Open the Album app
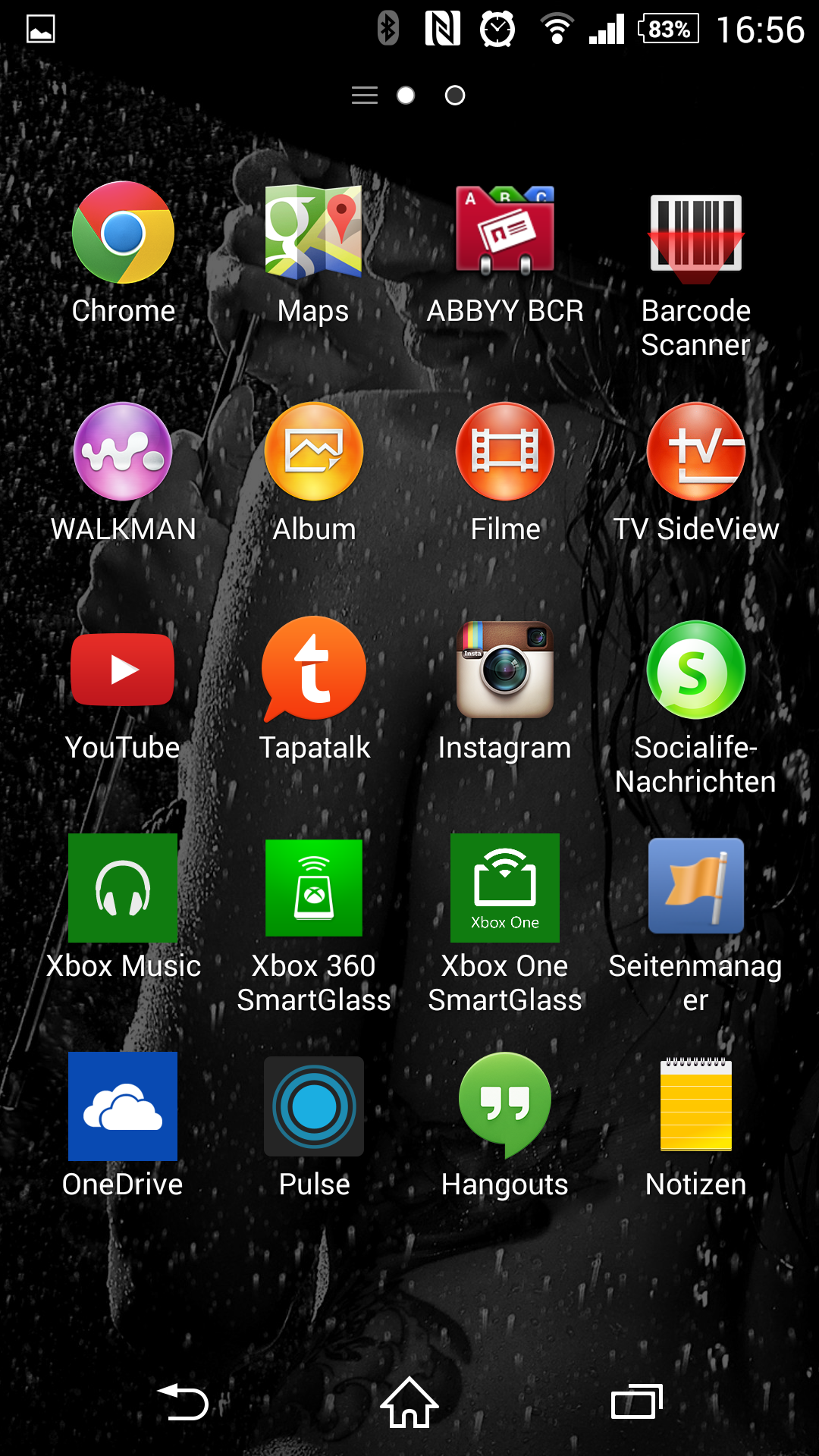 (314, 451)
